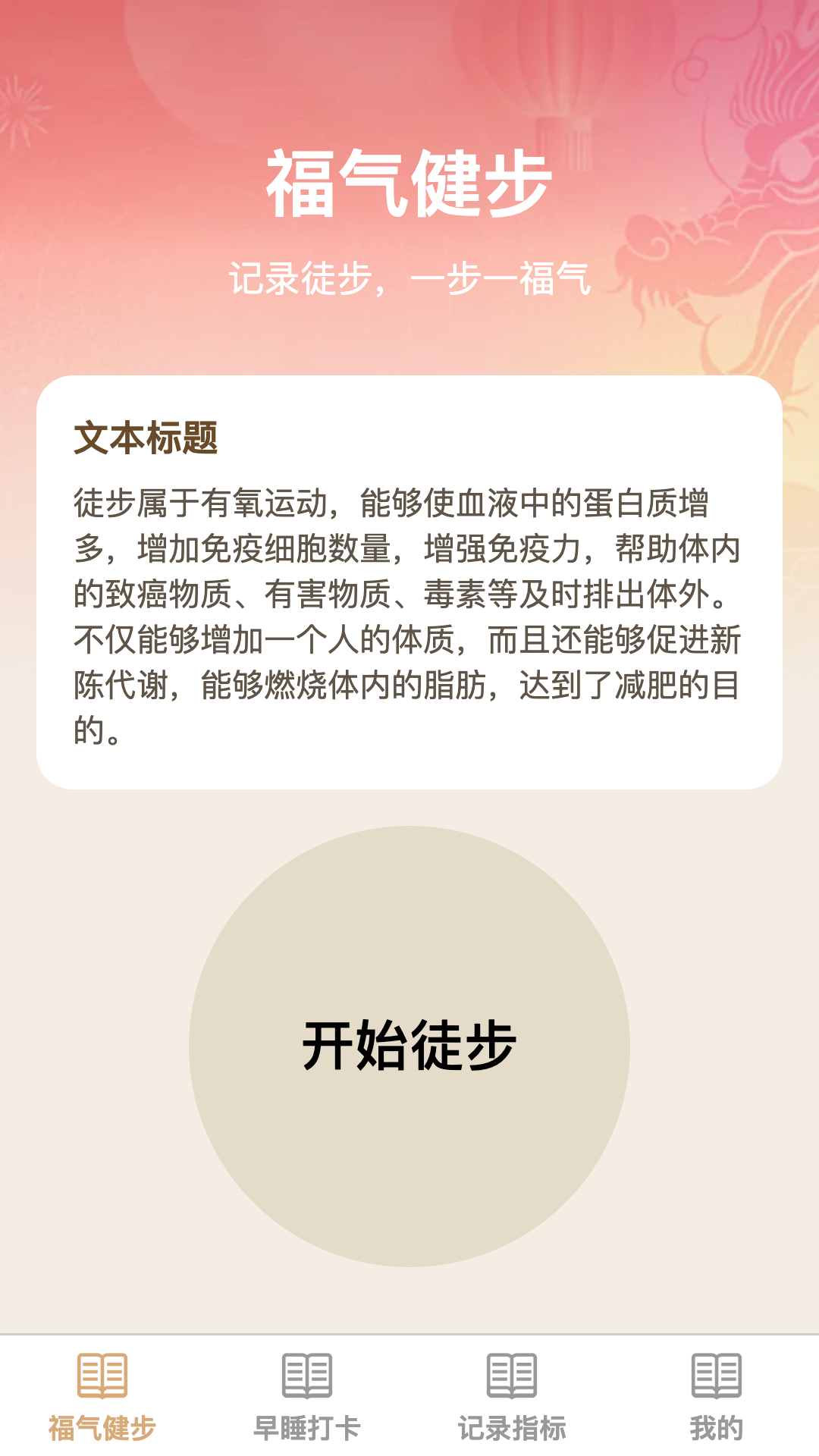The width and height of the screenshot is (819, 1456).
Task: Open the 记录指标 tab
Action: click(x=512, y=1396)
